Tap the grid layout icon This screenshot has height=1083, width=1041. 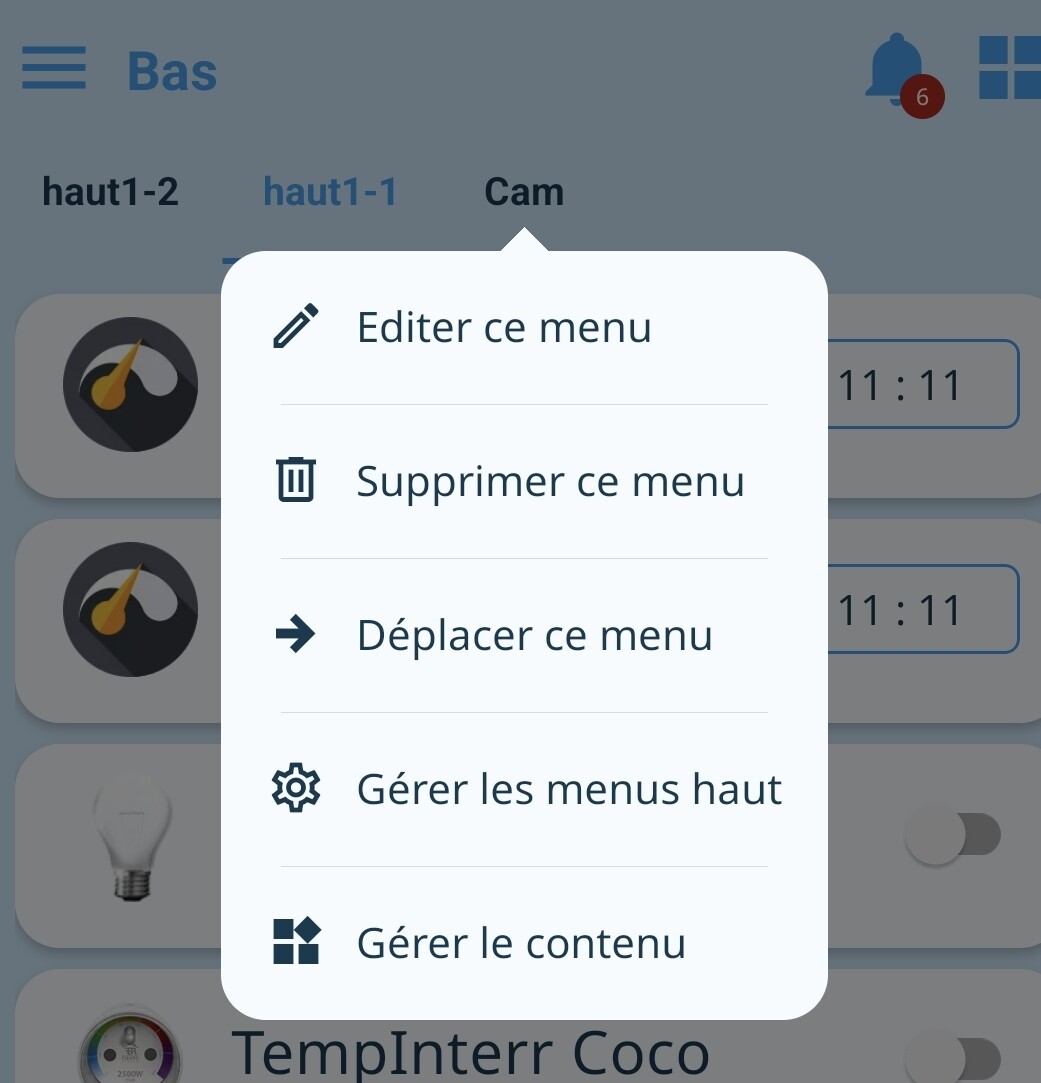pos(1009,68)
